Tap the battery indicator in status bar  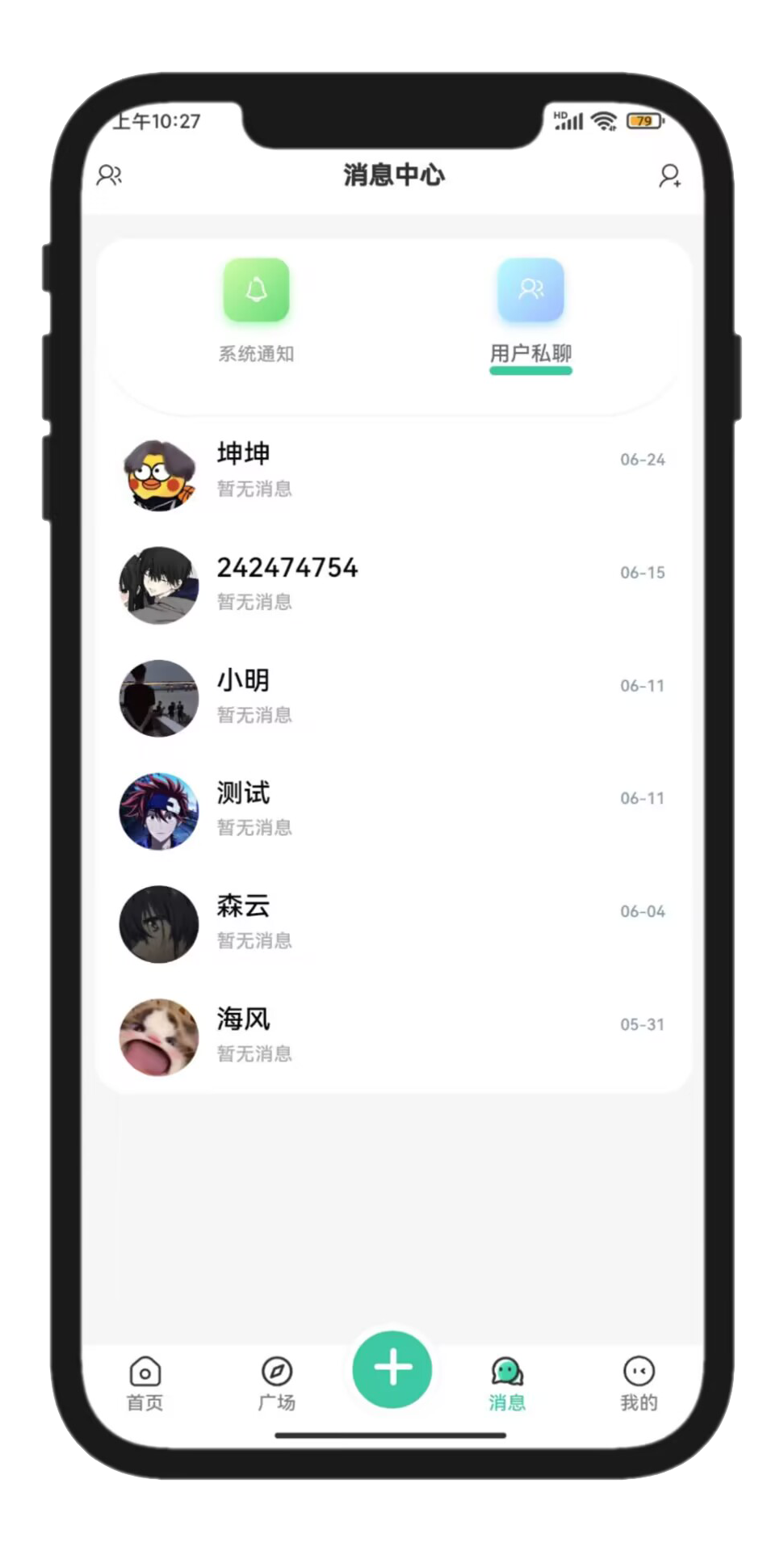(x=644, y=121)
